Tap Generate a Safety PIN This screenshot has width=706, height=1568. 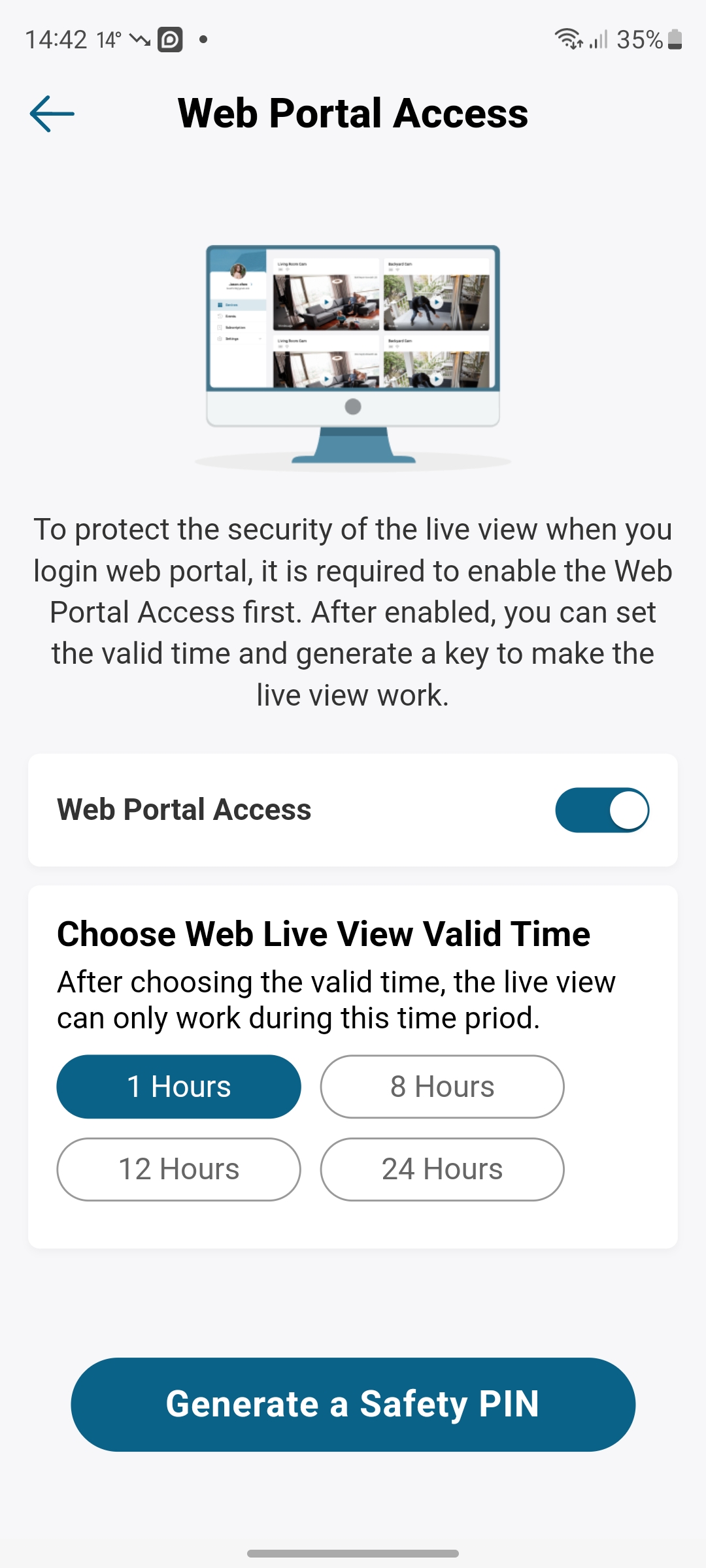(x=353, y=1405)
